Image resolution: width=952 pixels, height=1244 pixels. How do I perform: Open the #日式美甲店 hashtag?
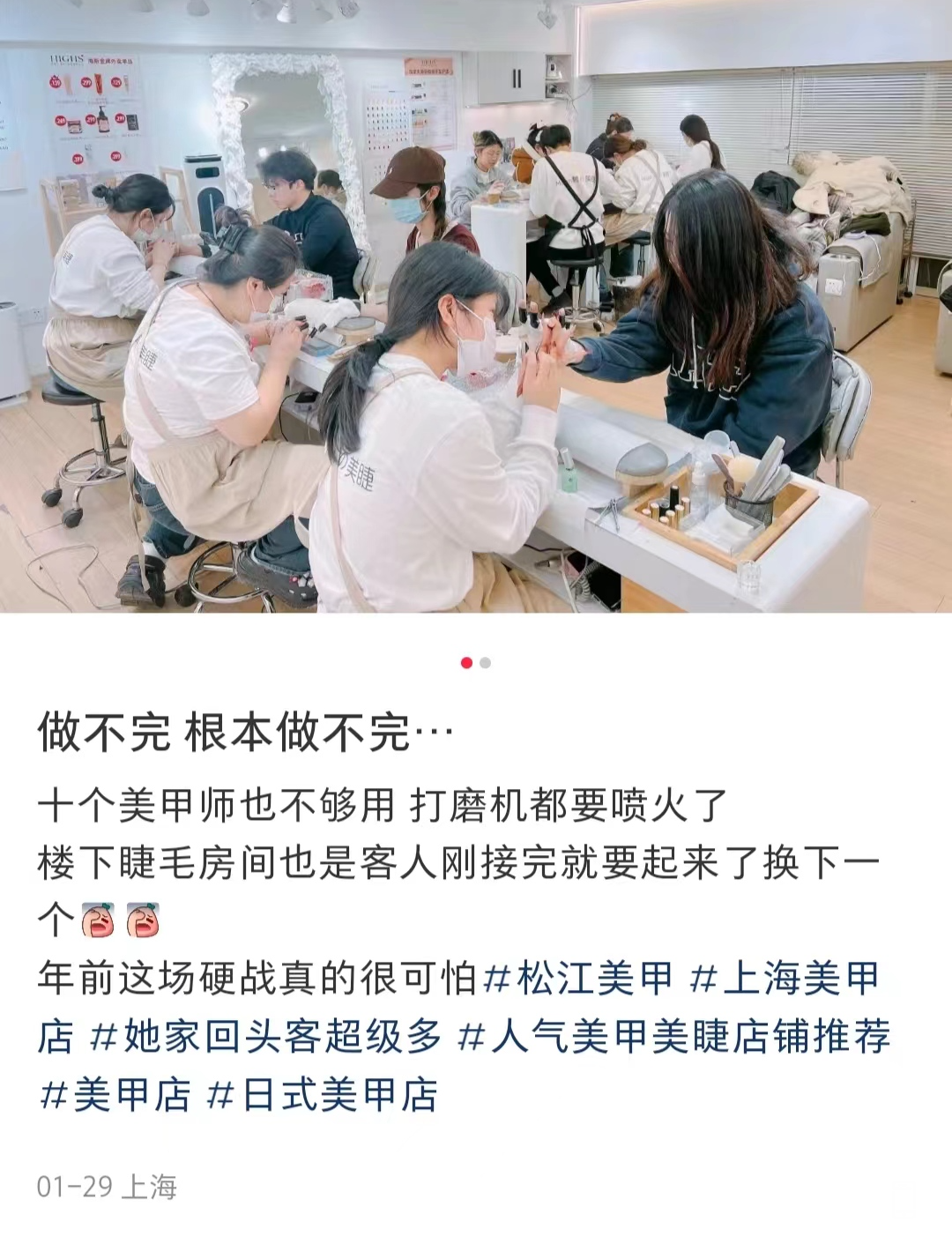[x=323, y=1096]
